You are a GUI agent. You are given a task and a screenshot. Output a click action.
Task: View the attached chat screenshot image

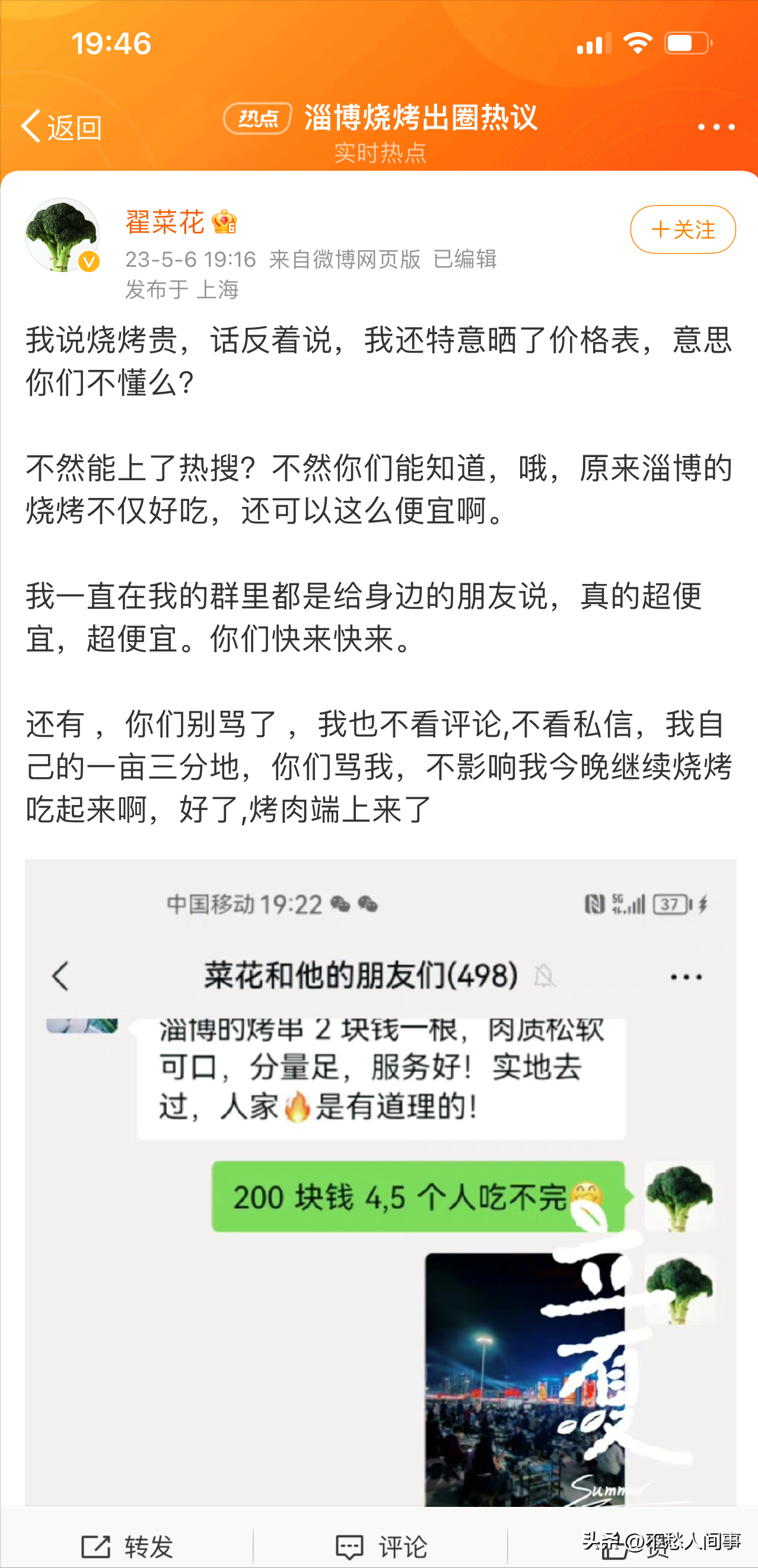point(381,1182)
